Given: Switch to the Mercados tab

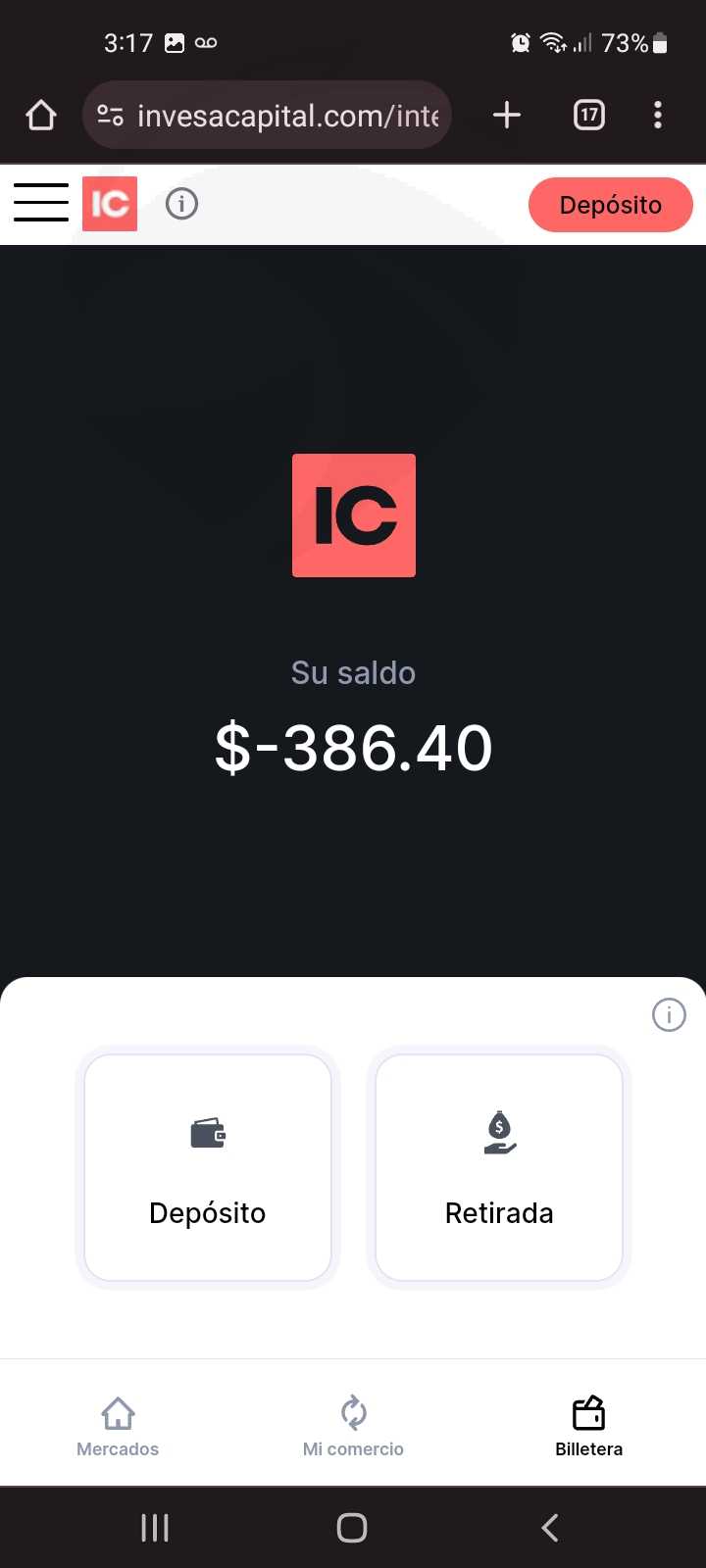Looking at the screenshot, I should (x=118, y=1426).
